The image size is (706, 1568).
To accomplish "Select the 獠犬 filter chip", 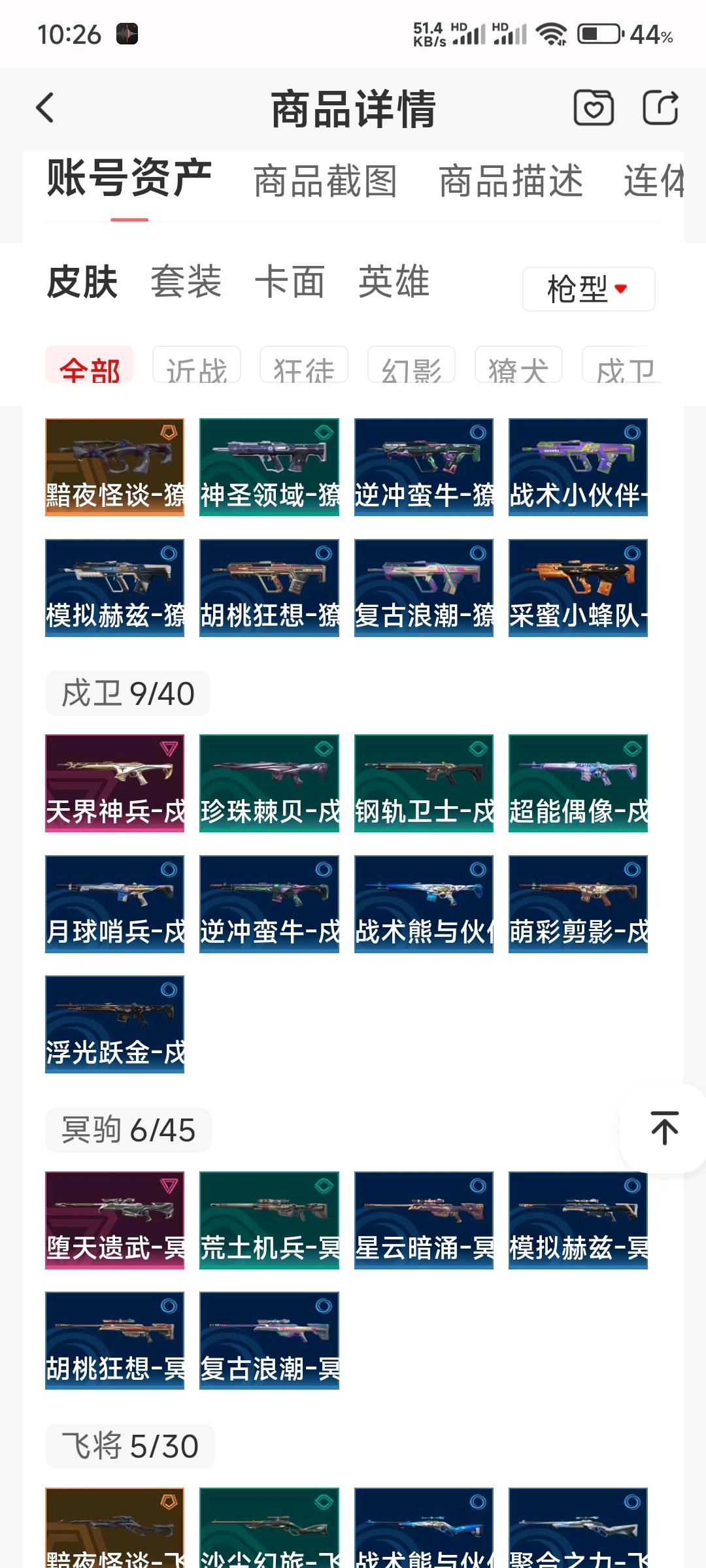I will point(518,367).
